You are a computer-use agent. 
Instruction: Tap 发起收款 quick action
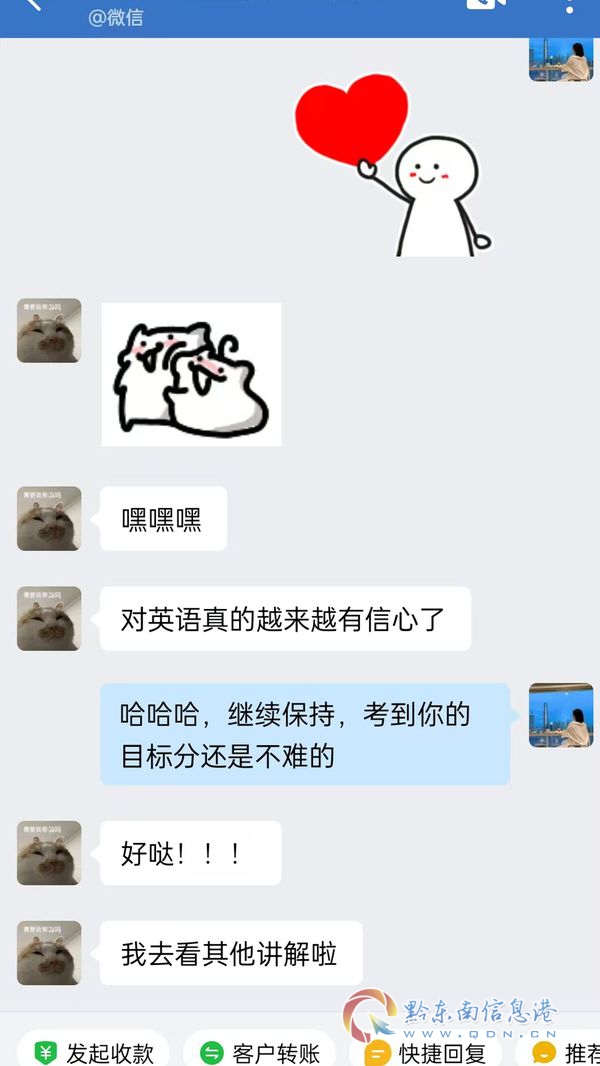click(x=94, y=1053)
